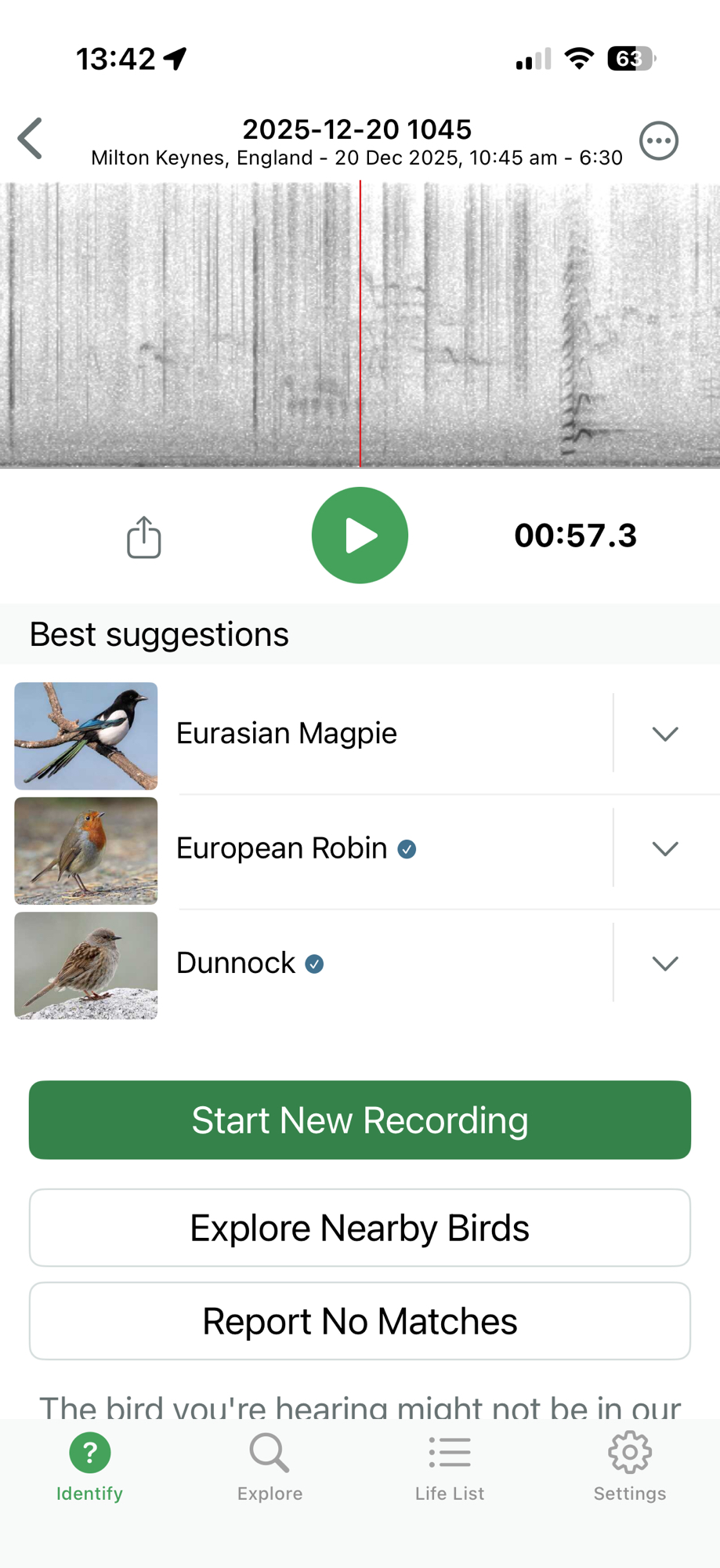The image size is (720, 1568).
Task: Play the bird recording
Action: [x=360, y=535]
